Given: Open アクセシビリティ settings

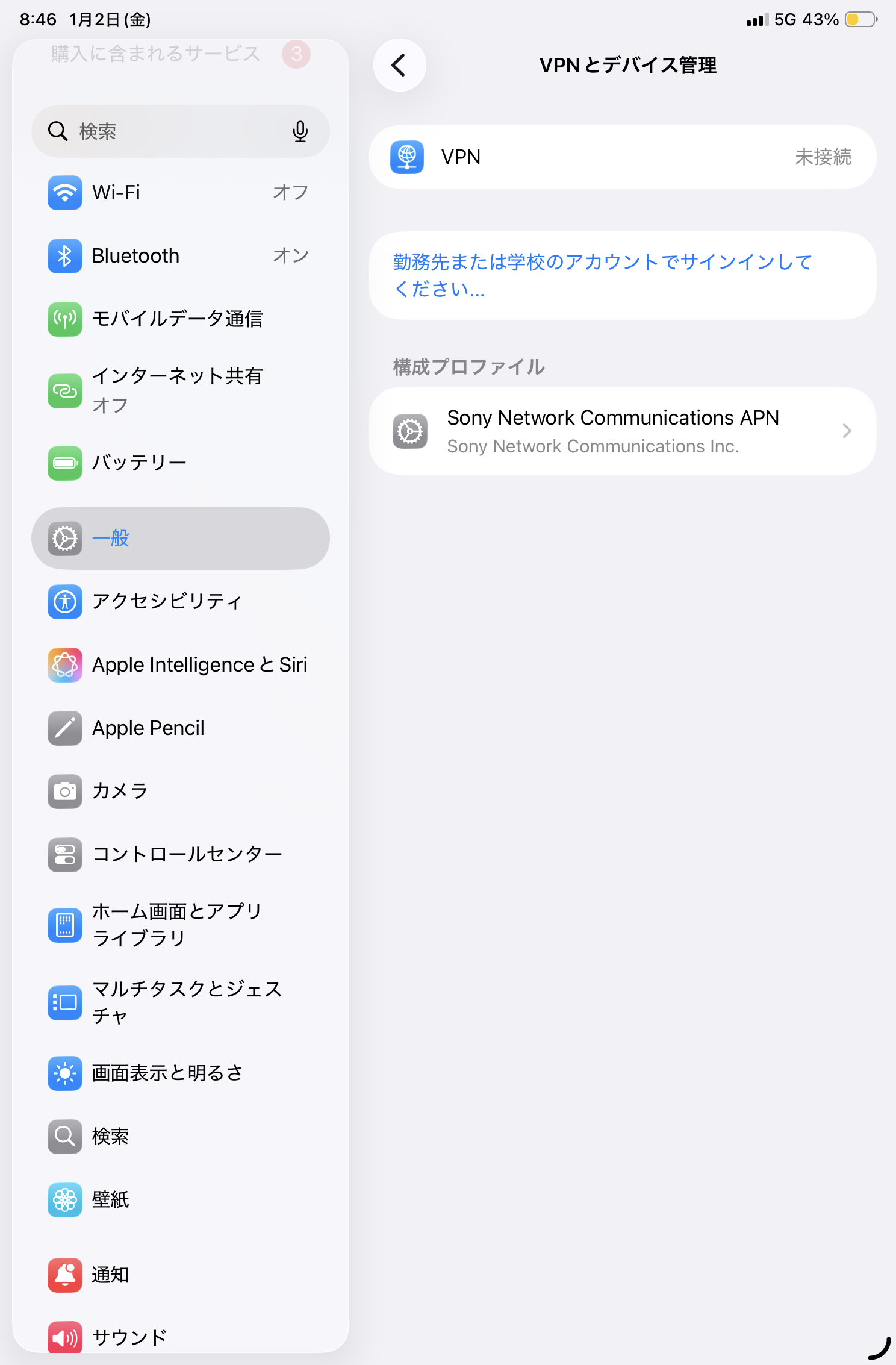Looking at the screenshot, I should click(x=179, y=601).
